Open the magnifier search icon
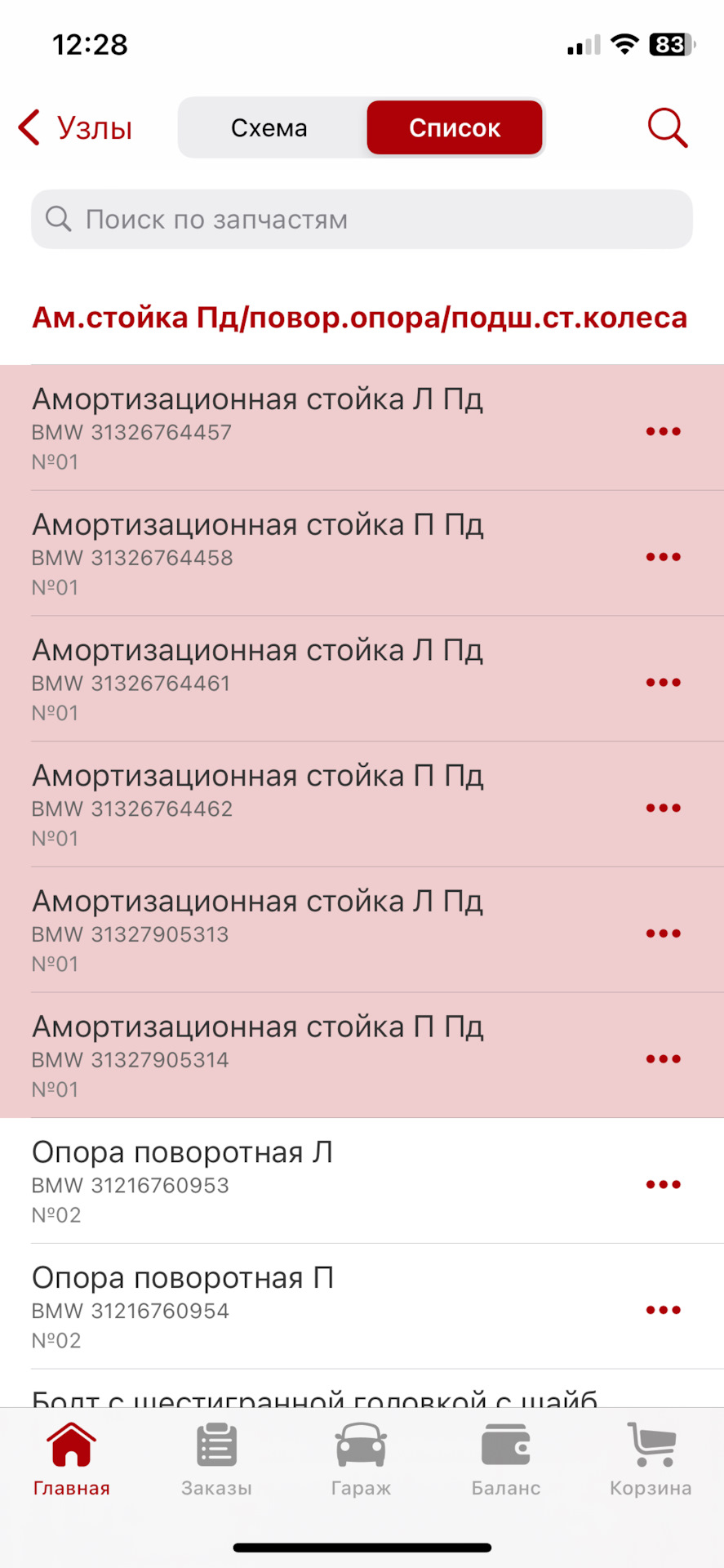This screenshot has width=724, height=1568. coord(667,128)
